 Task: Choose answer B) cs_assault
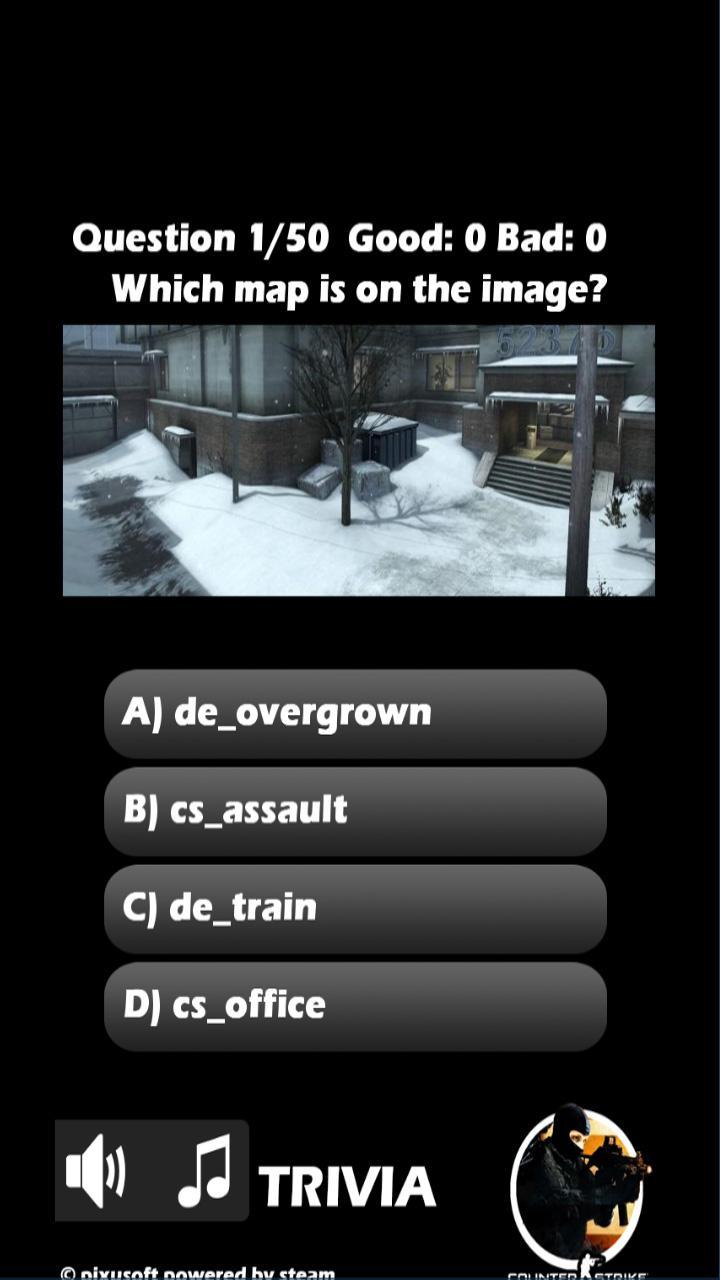point(355,810)
